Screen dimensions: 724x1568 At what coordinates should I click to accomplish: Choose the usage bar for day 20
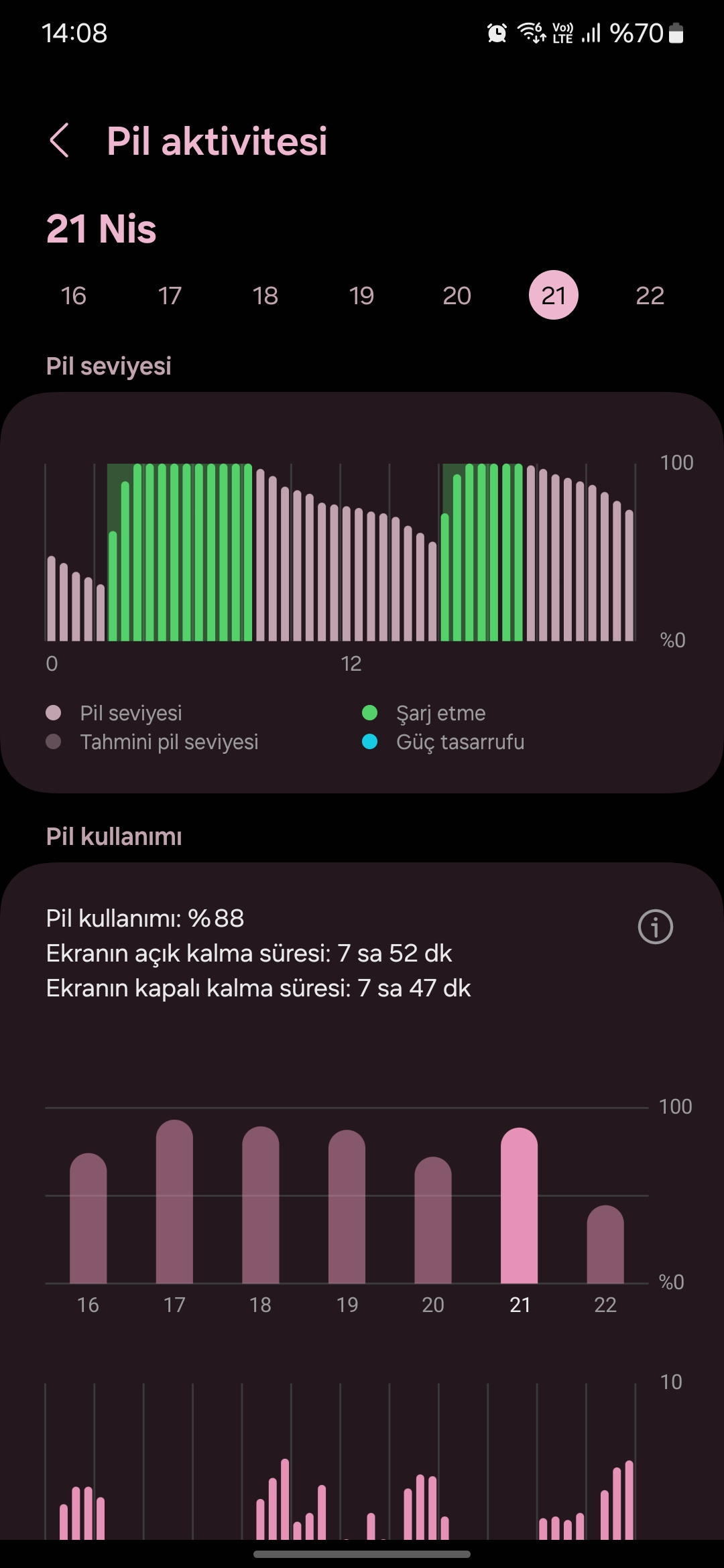pos(433,1221)
